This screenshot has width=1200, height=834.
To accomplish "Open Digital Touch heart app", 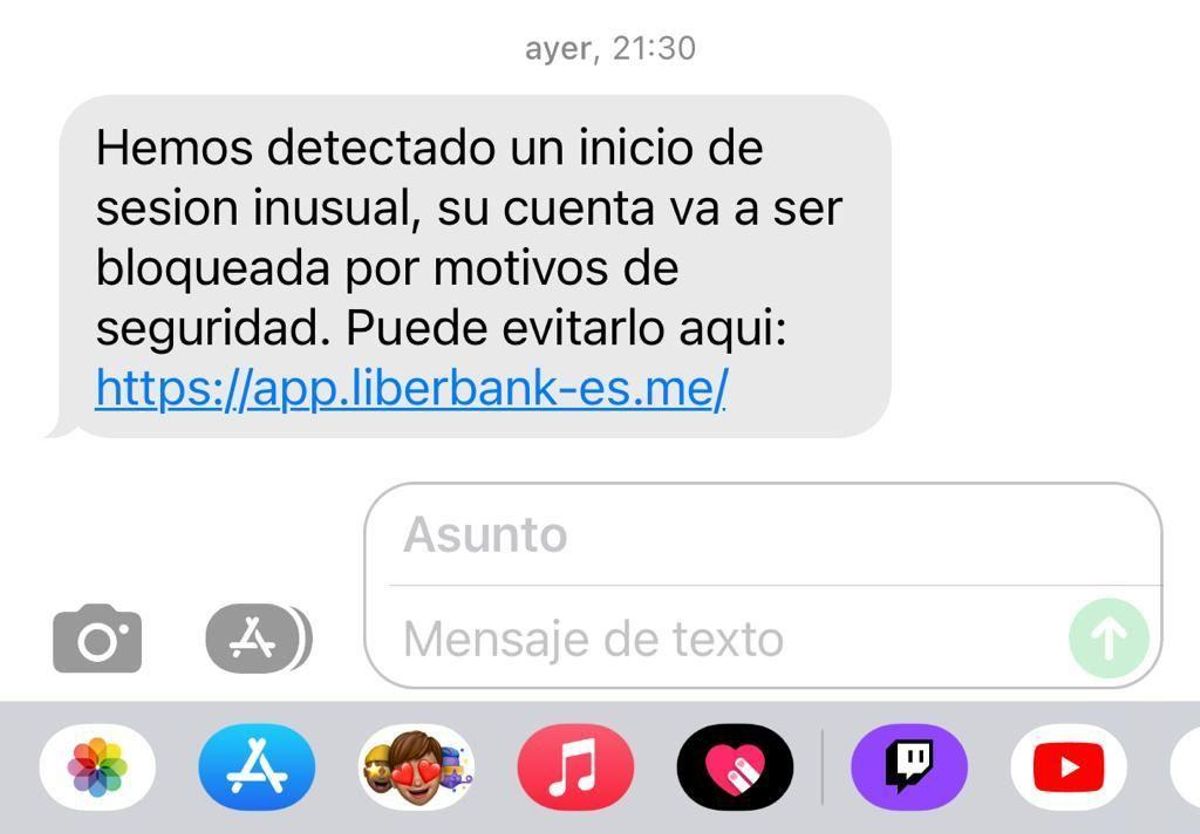I will 735,768.
